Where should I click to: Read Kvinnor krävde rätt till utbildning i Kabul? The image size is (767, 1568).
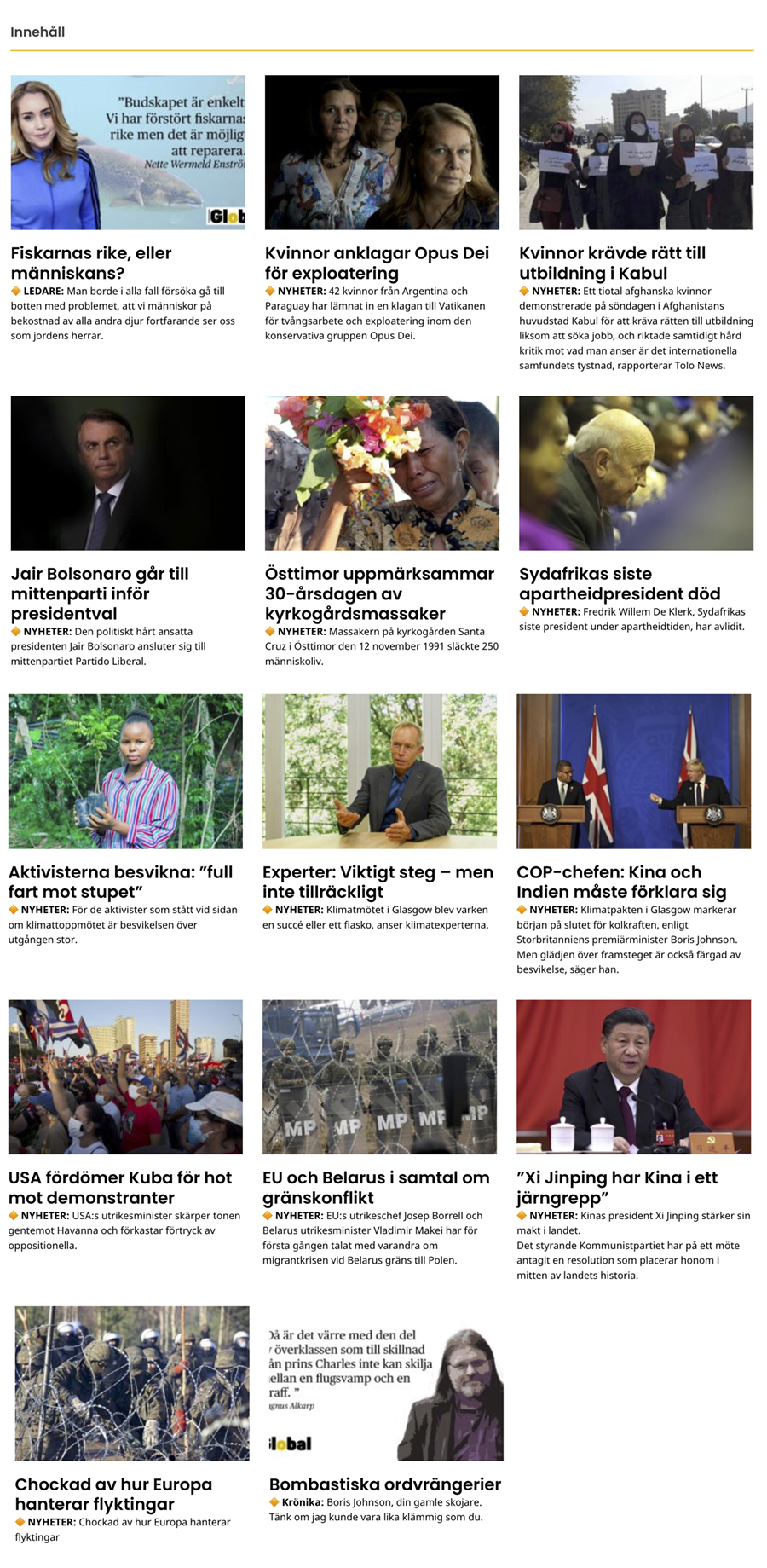[x=612, y=263]
